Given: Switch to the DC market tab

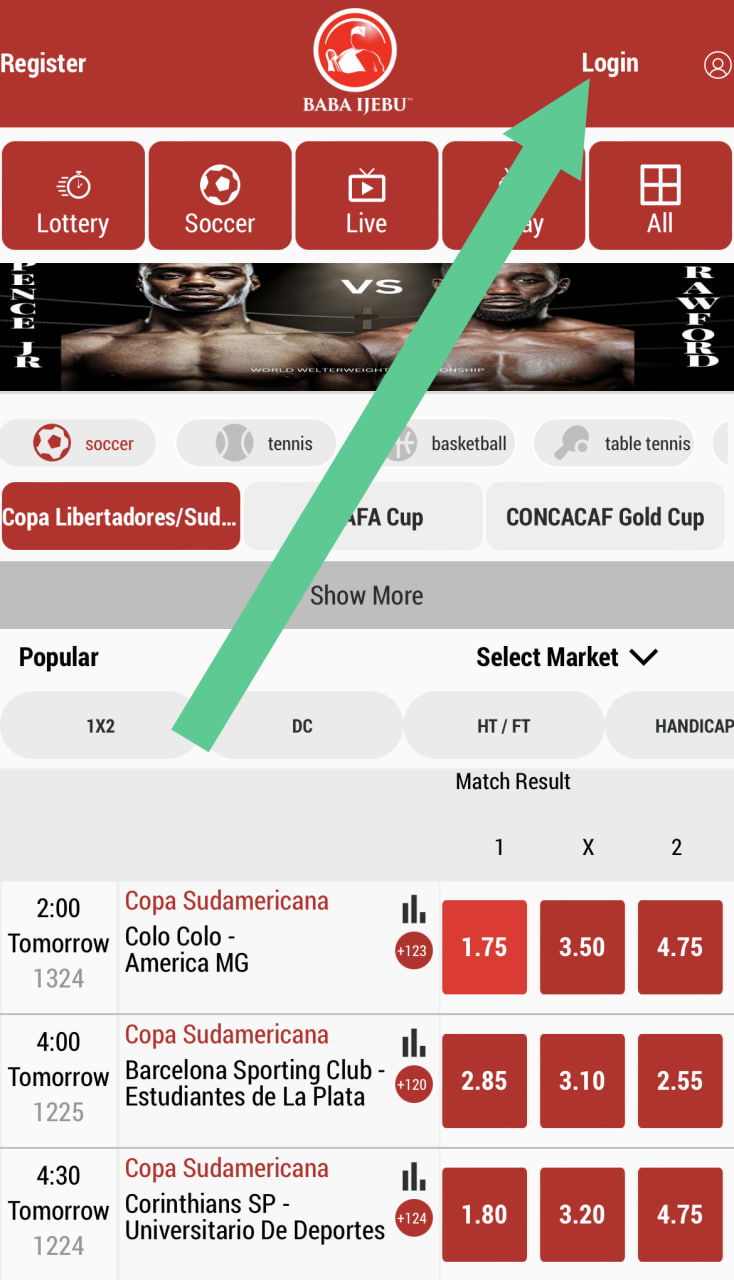Looking at the screenshot, I should (x=302, y=726).
